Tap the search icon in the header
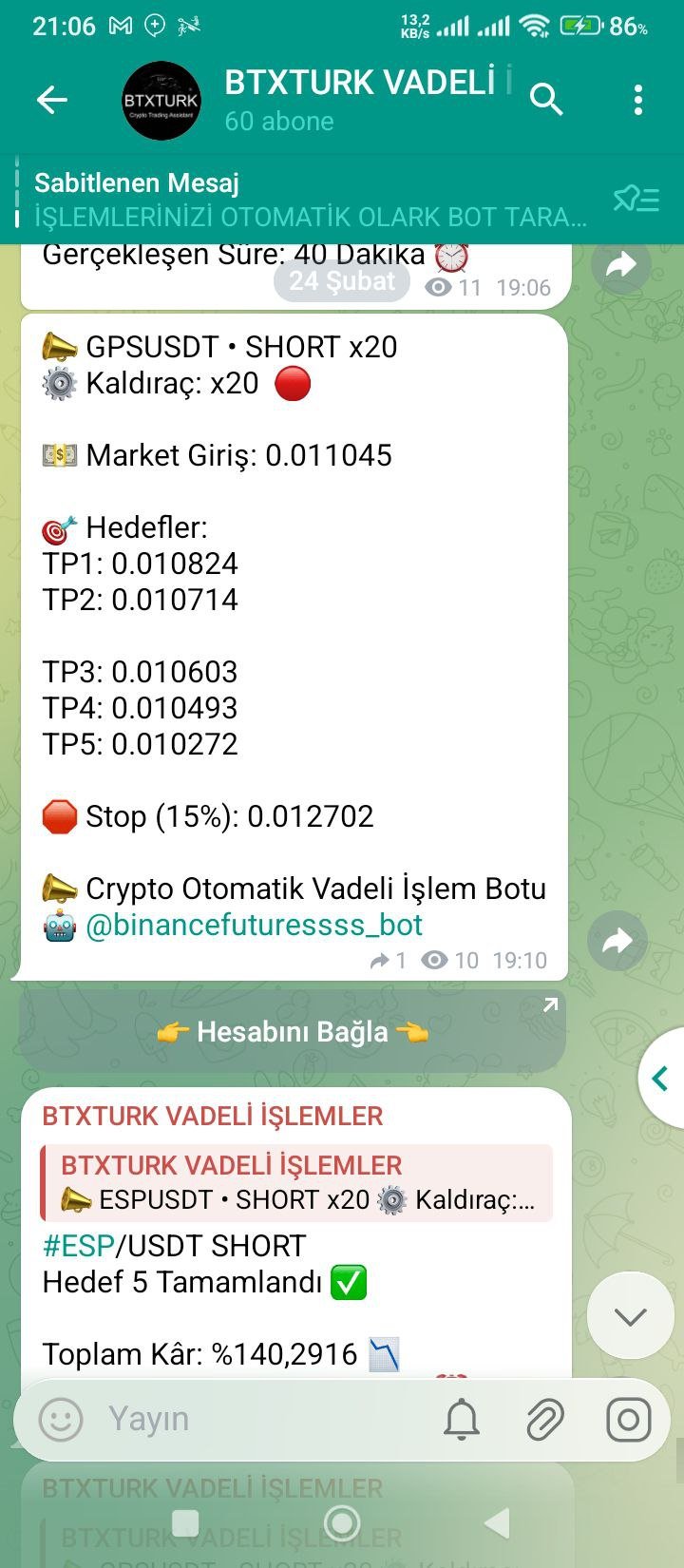The width and height of the screenshot is (684, 1568). point(547,99)
